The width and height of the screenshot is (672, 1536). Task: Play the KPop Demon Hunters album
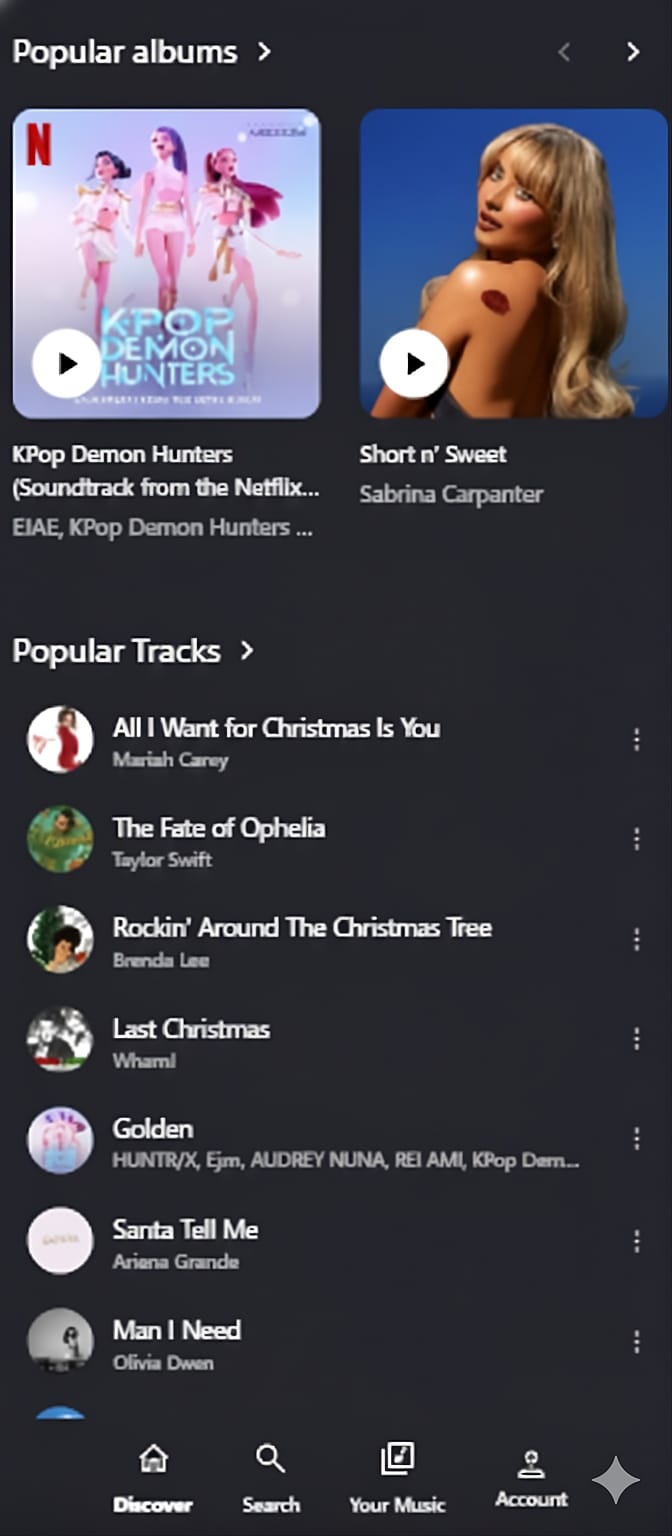point(66,363)
